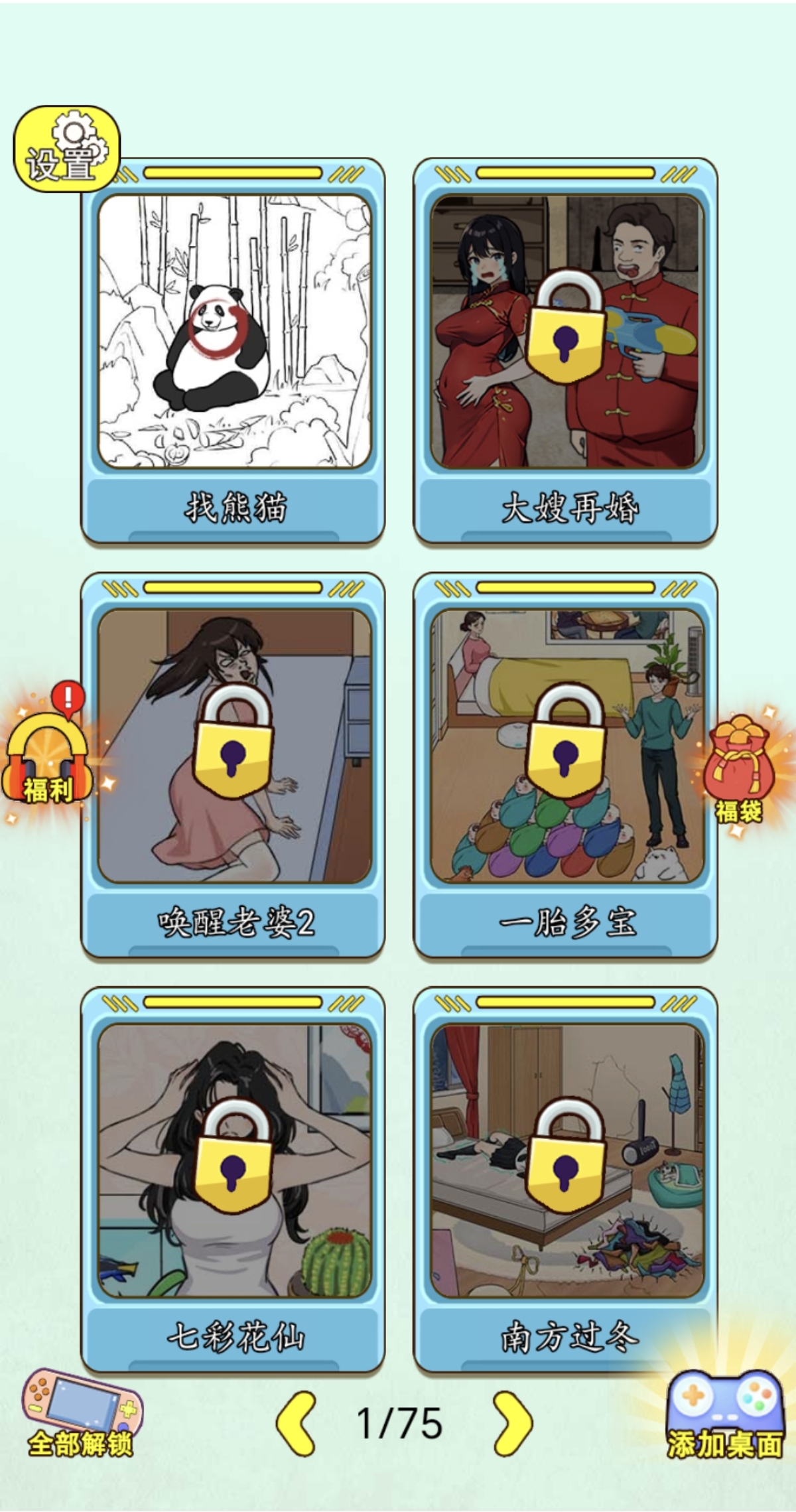Open the 设置 settings button
Viewport: 796px width, 1512px height.
pos(66,149)
